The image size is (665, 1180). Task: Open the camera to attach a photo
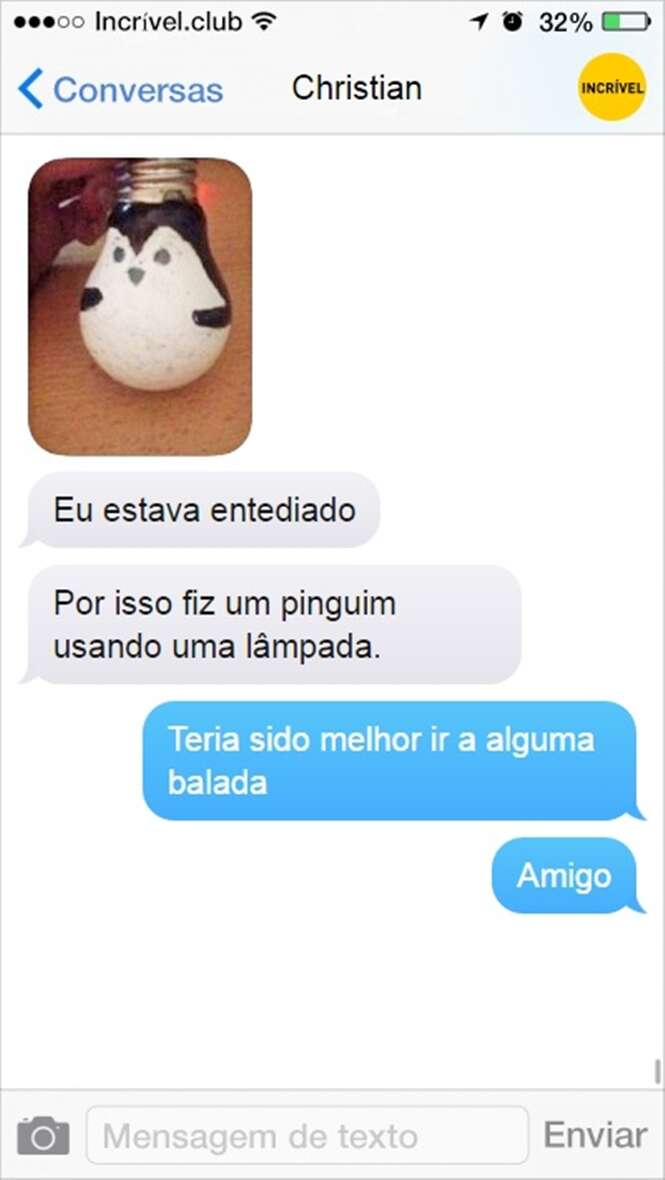pos(43,1136)
